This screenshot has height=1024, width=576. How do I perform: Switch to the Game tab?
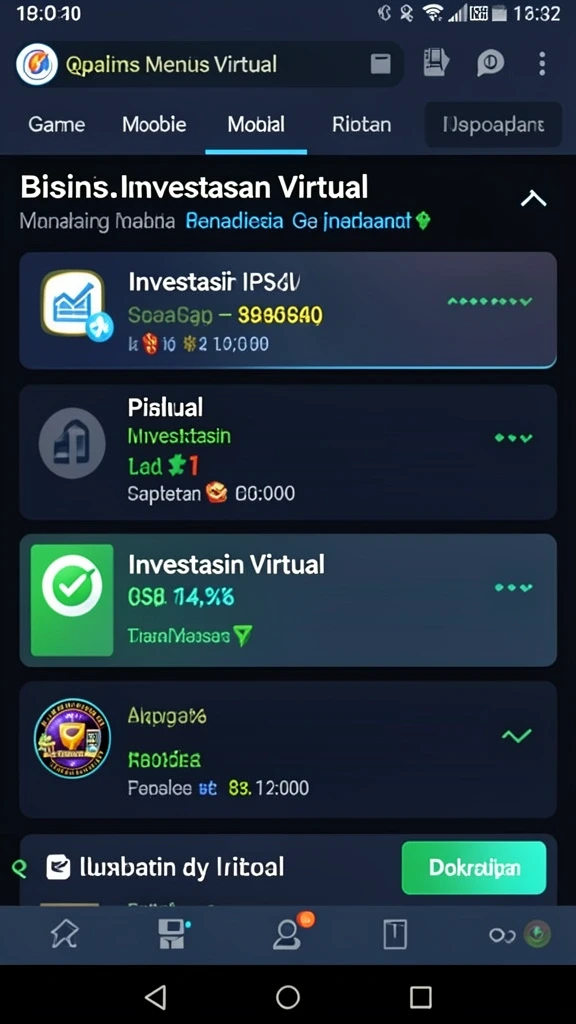coord(57,124)
